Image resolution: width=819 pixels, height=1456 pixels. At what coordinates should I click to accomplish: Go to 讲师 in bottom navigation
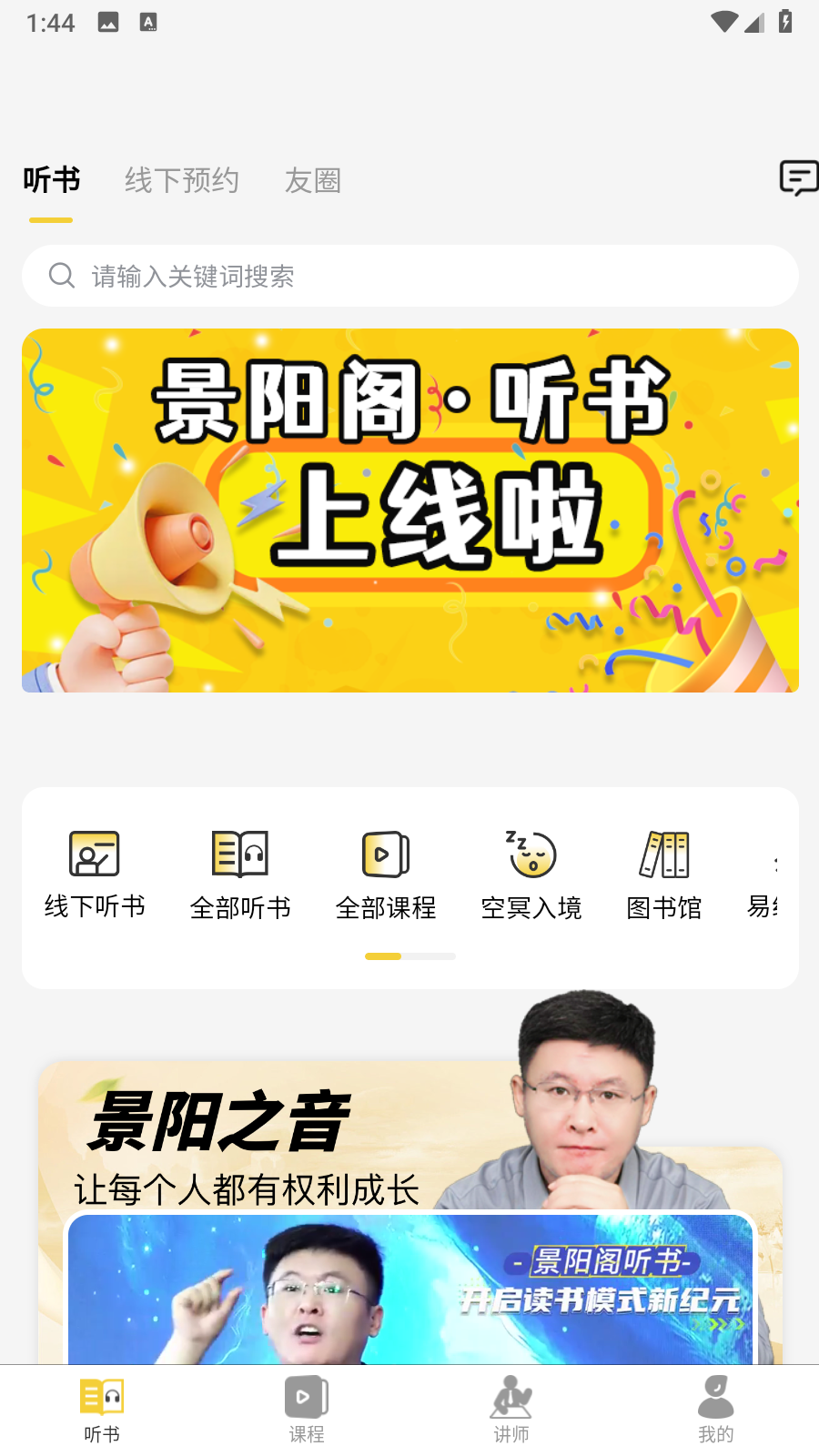point(511,1410)
